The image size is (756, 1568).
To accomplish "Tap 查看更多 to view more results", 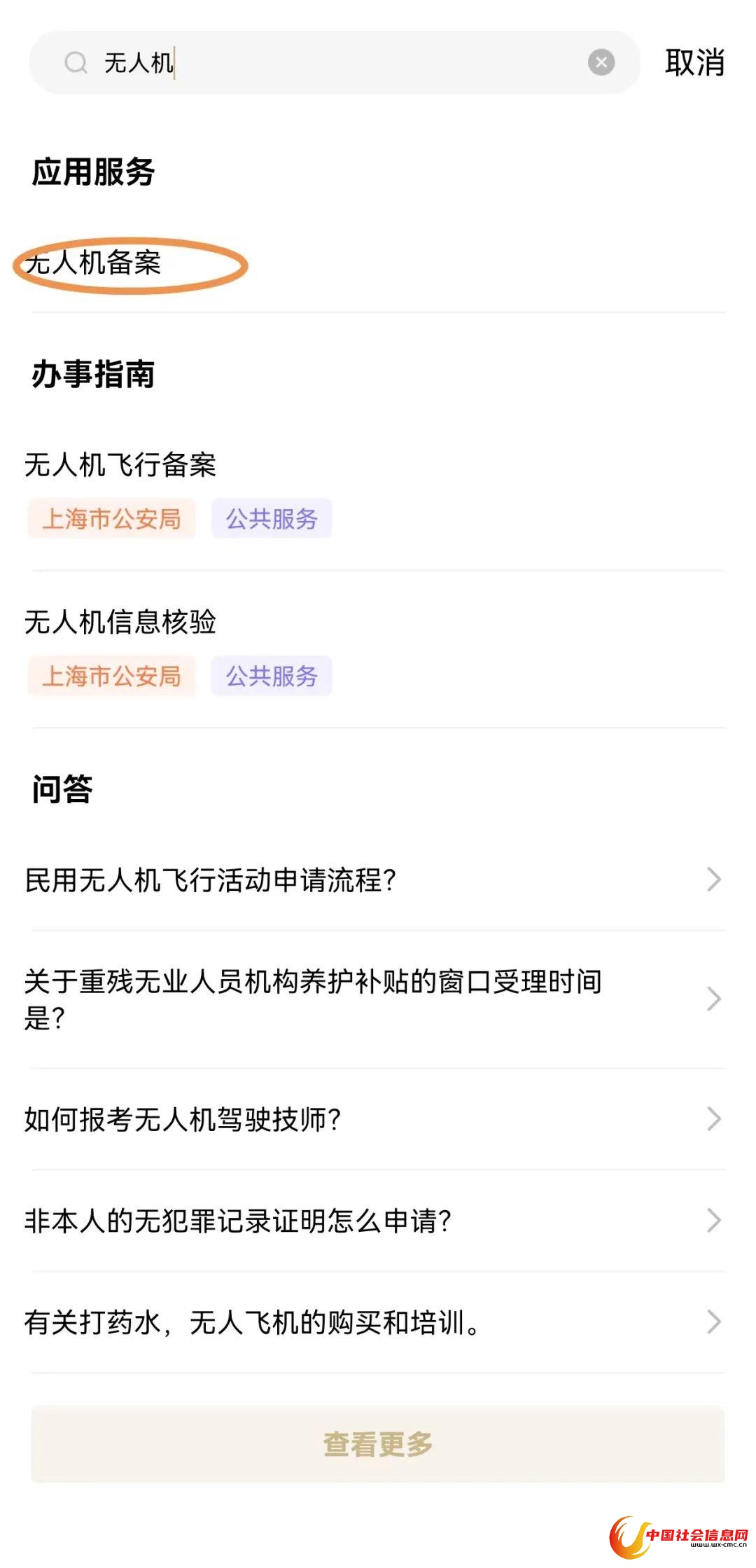I will [x=378, y=1444].
